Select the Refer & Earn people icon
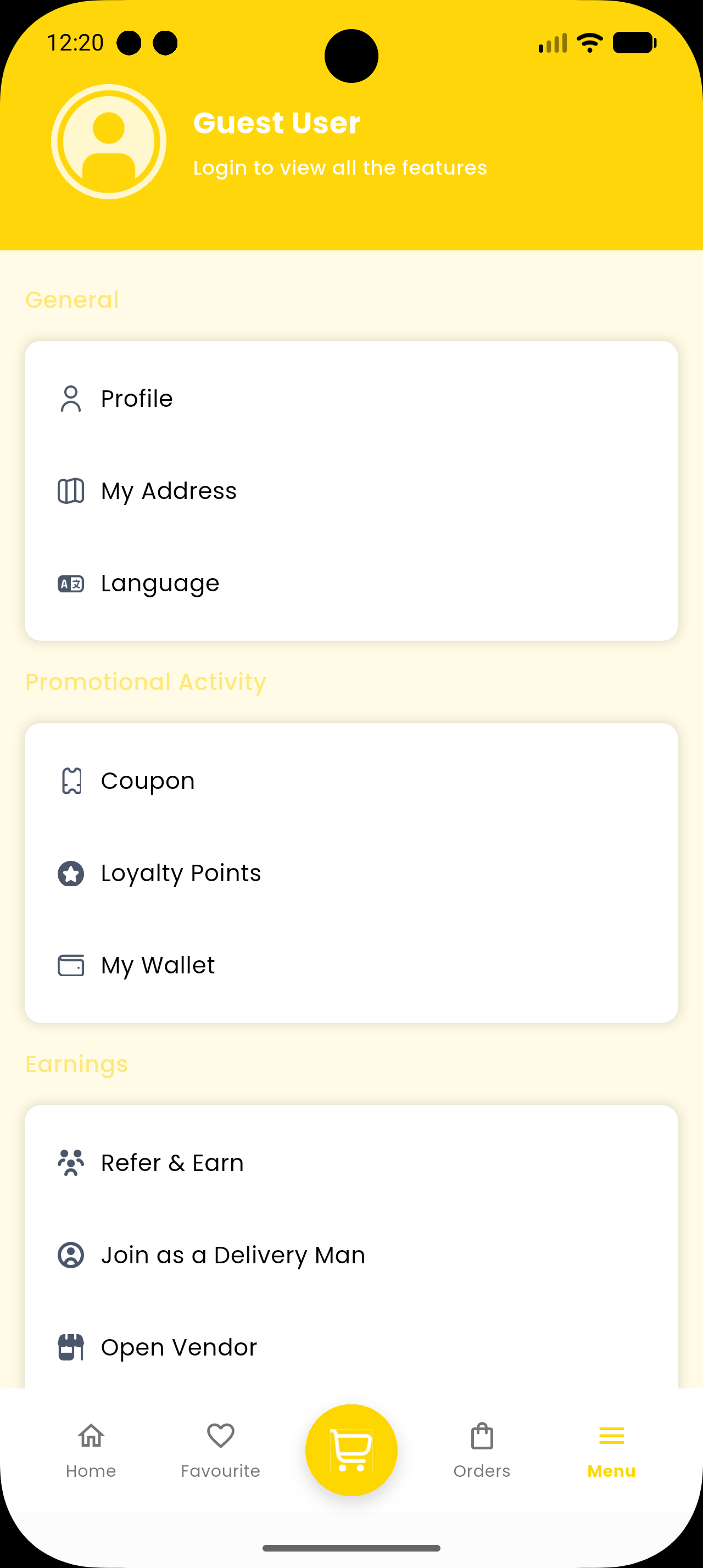This screenshot has width=703, height=1568. point(71,1163)
